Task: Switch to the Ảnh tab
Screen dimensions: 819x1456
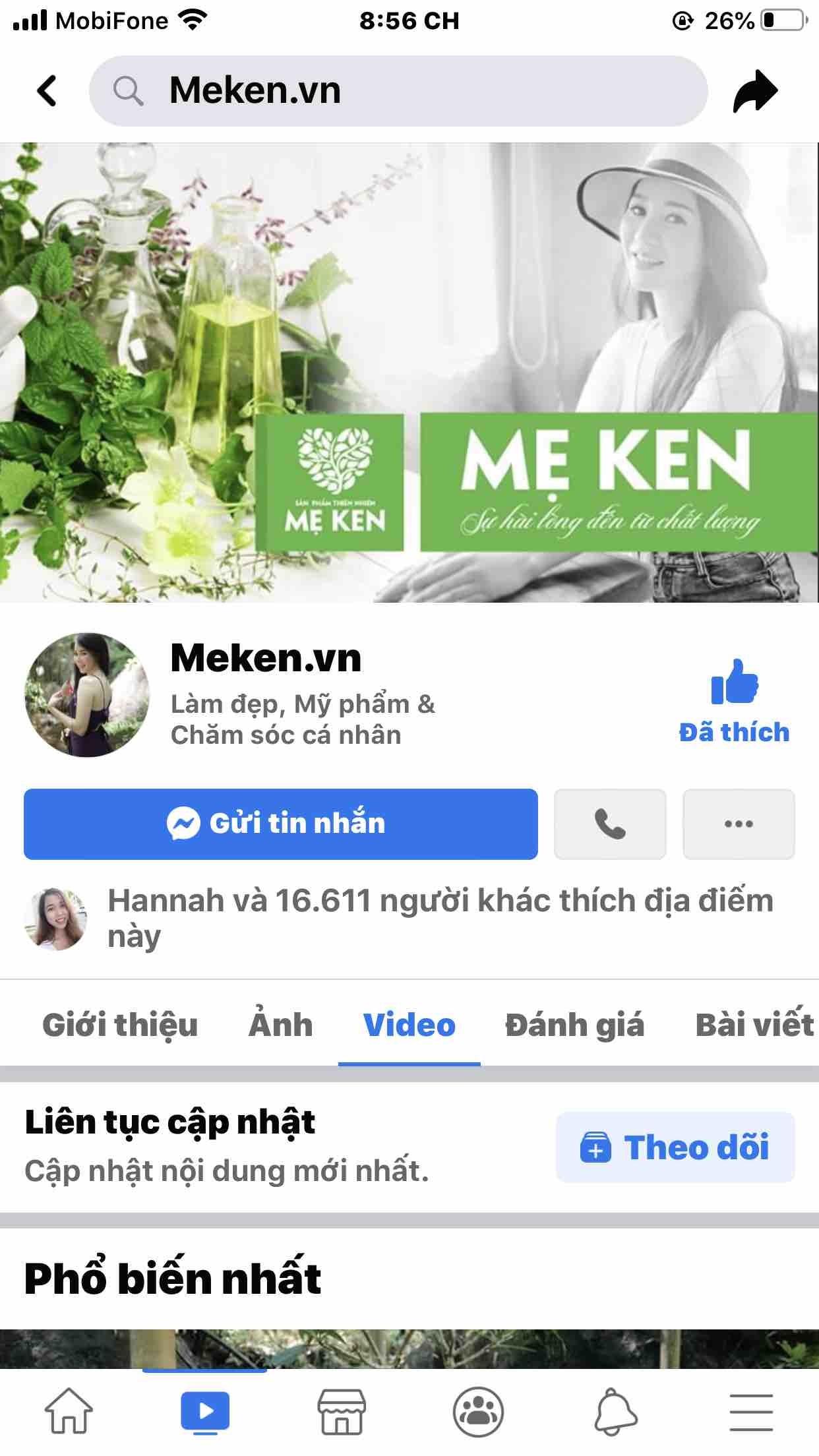Action: point(280,1025)
